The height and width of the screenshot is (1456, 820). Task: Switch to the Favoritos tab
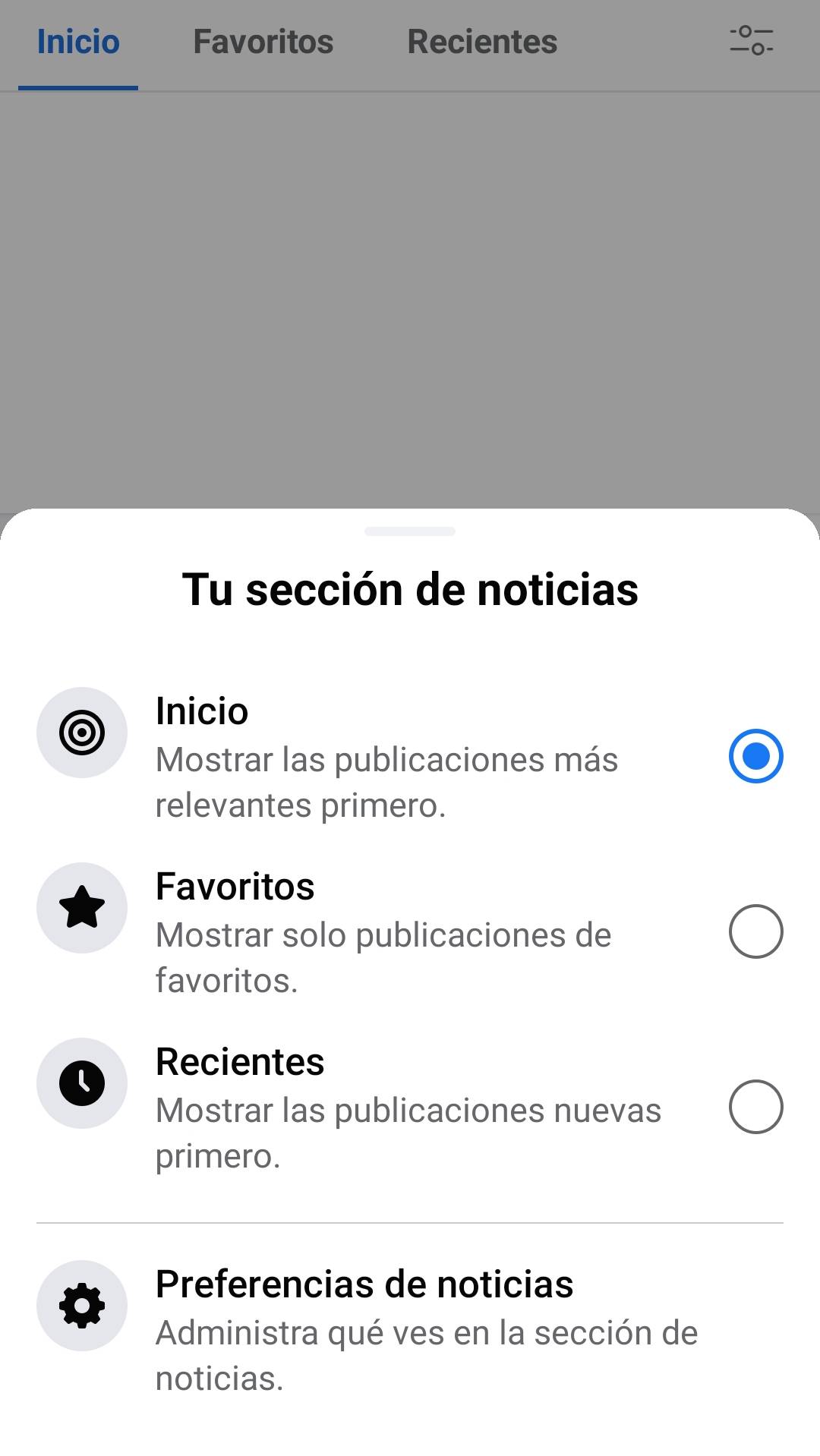click(x=263, y=43)
